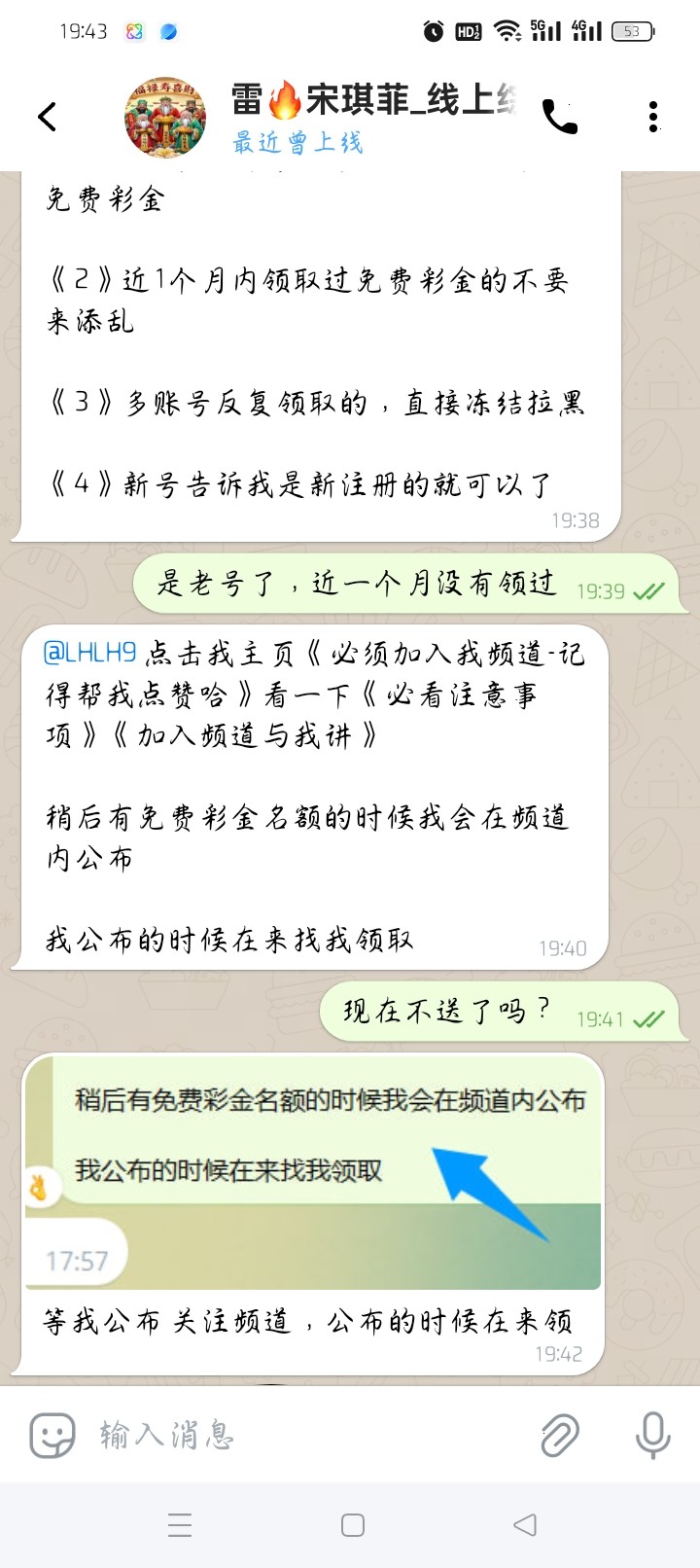700x1568 pixels.
Task: Open the sticker and emoji picker
Action: pos(52,1435)
